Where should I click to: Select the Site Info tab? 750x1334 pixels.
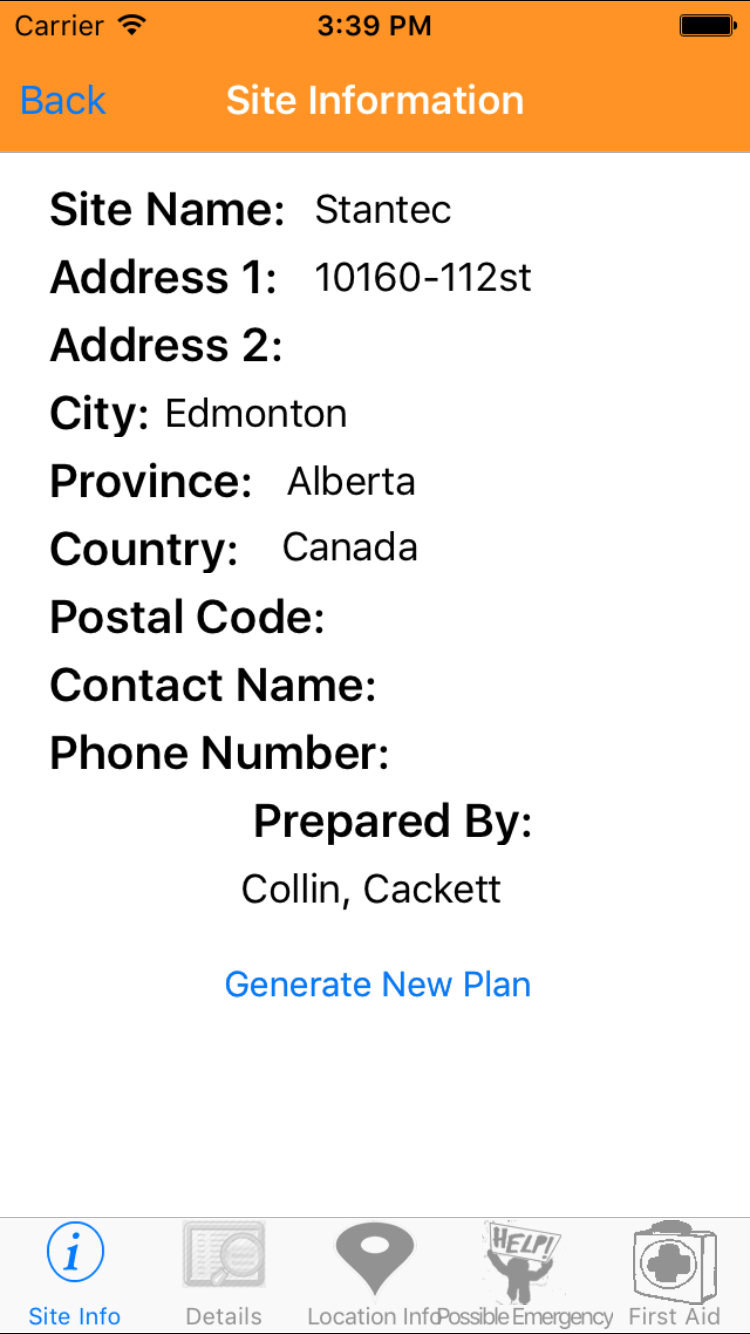tap(75, 1275)
